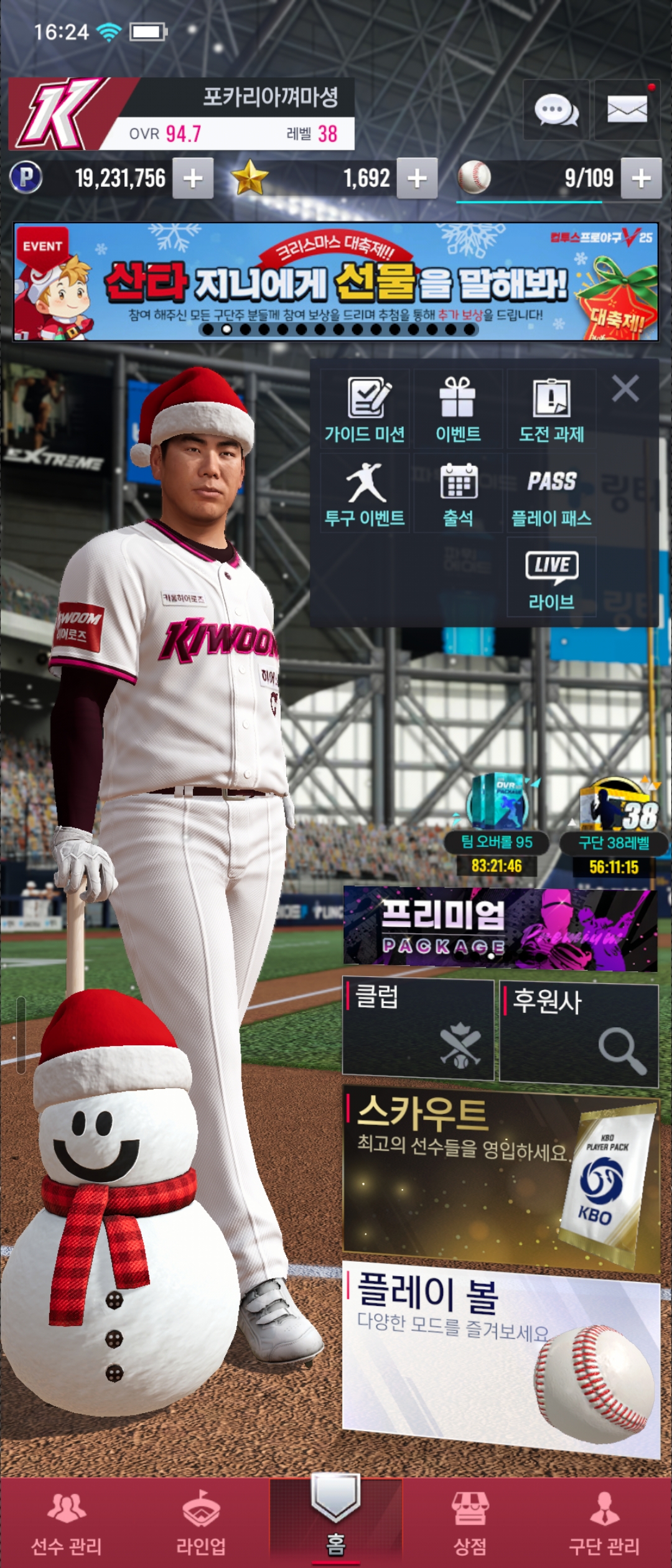Open the mailbox envelope icon

[627, 110]
